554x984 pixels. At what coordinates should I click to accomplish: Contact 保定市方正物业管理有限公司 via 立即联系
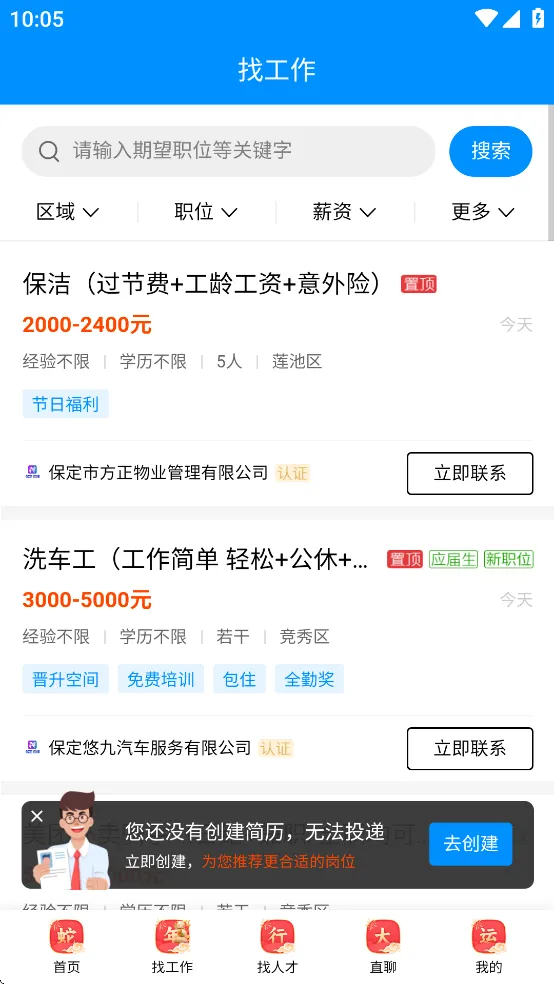(x=470, y=473)
